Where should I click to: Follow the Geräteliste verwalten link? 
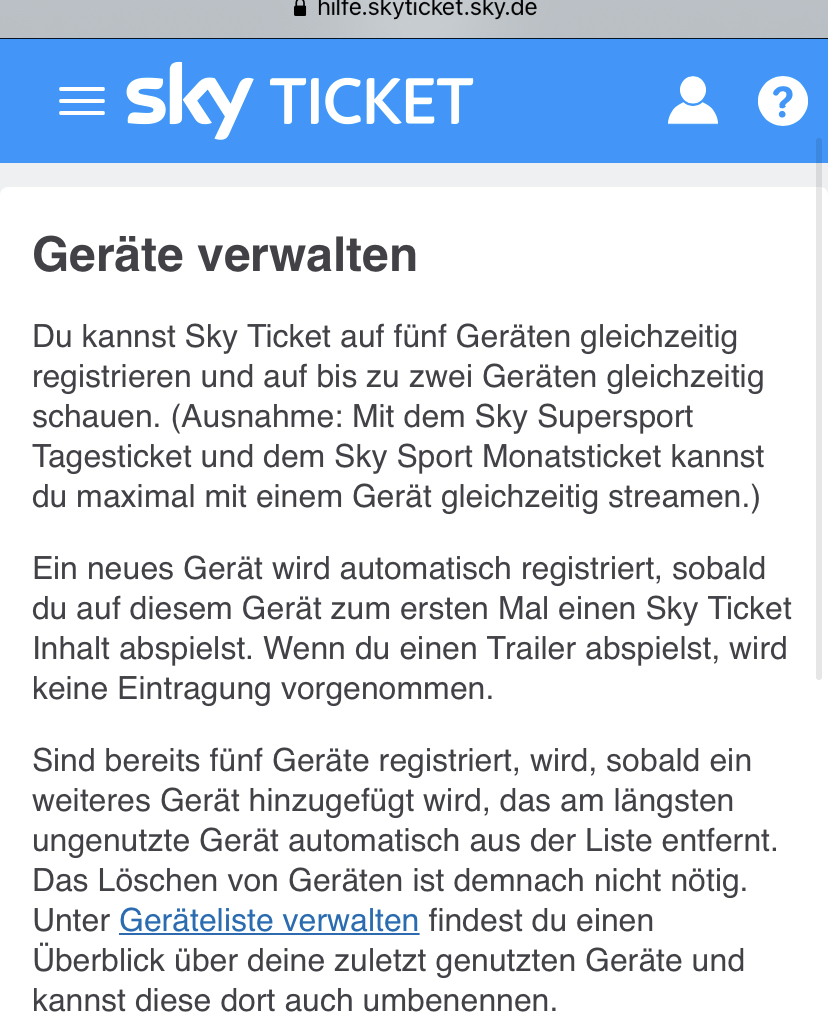click(268, 919)
